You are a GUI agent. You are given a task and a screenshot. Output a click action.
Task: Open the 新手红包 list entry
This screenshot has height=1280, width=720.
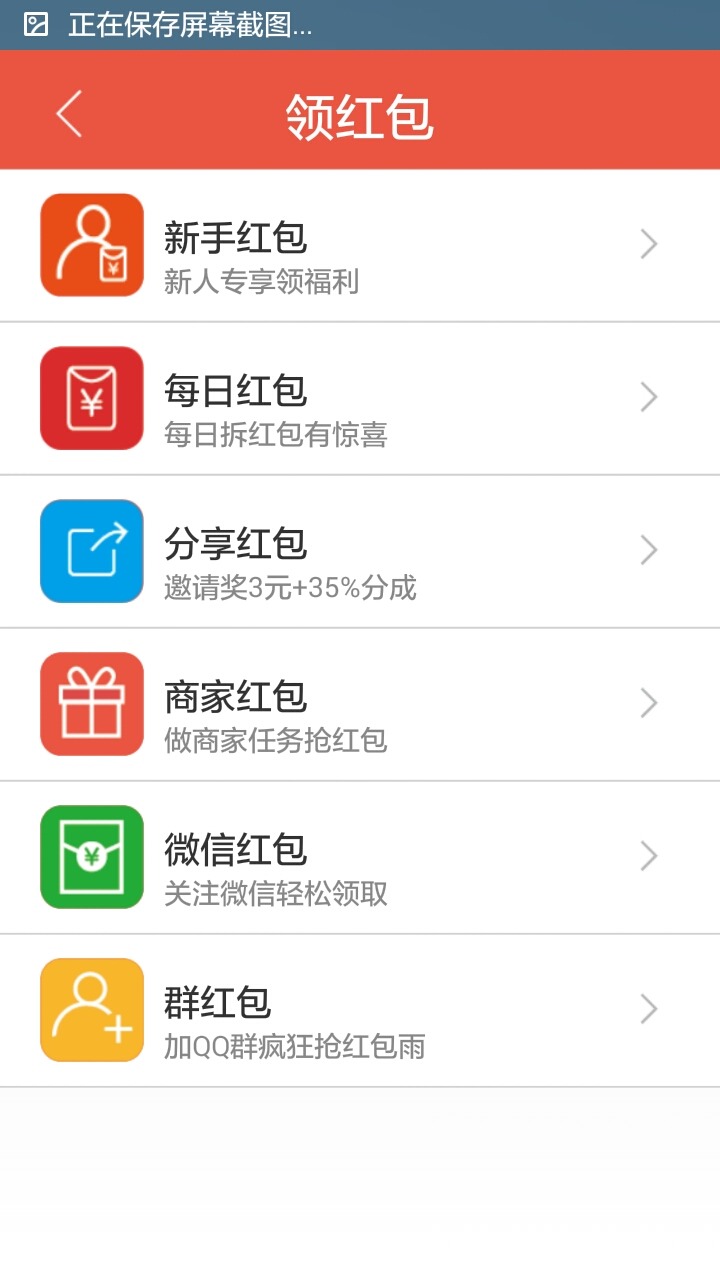[x=360, y=245]
